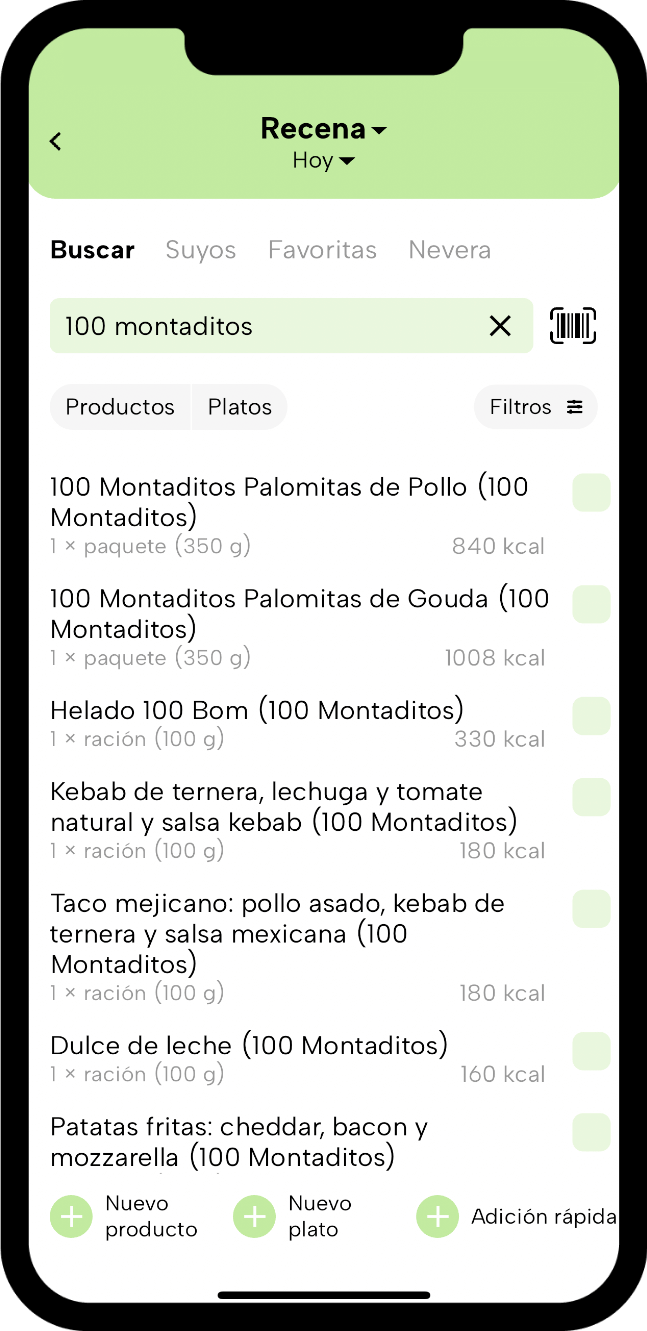This screenshot has height=1331, width=647.
Task: Open the Nevera tab
Action: (450, 250)
